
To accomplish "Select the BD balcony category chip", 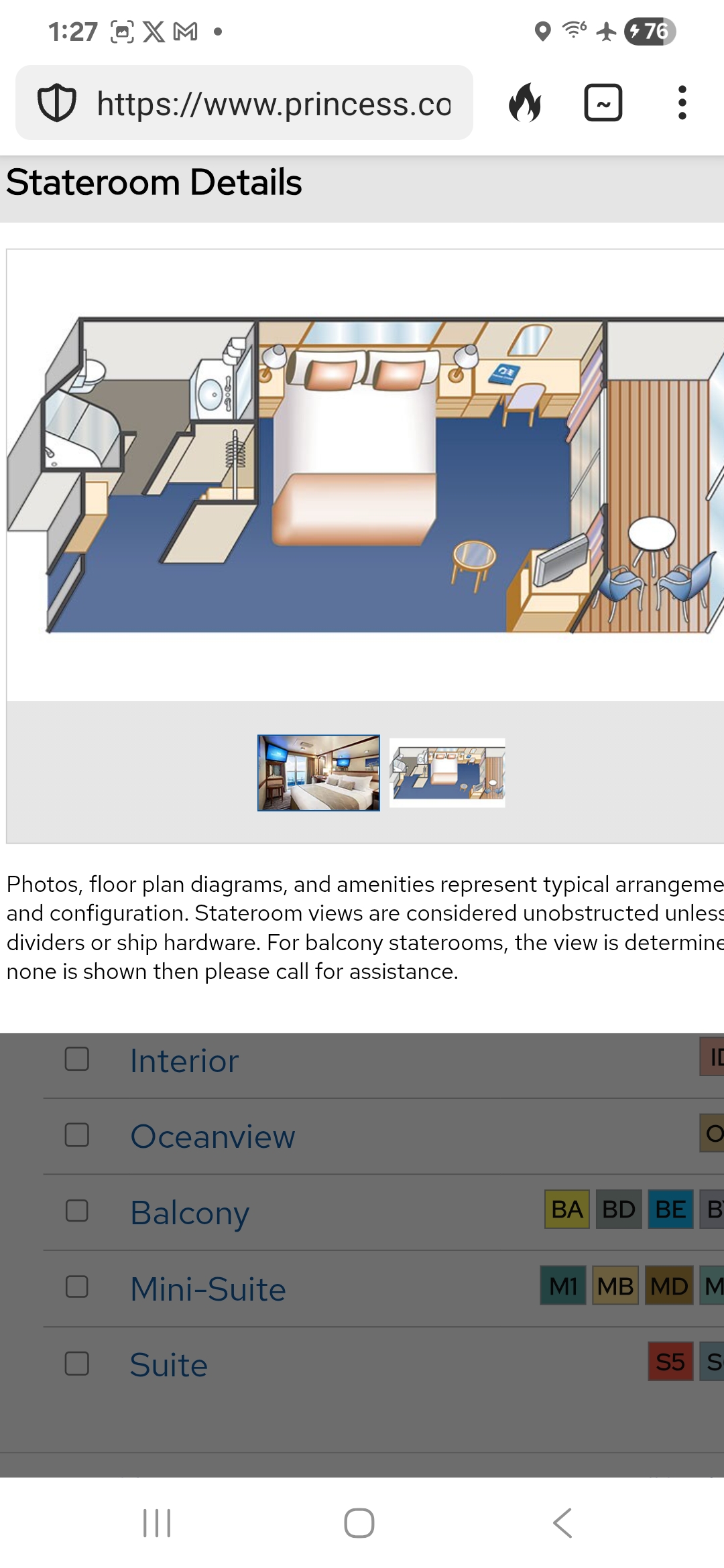I will (619, 1210).
